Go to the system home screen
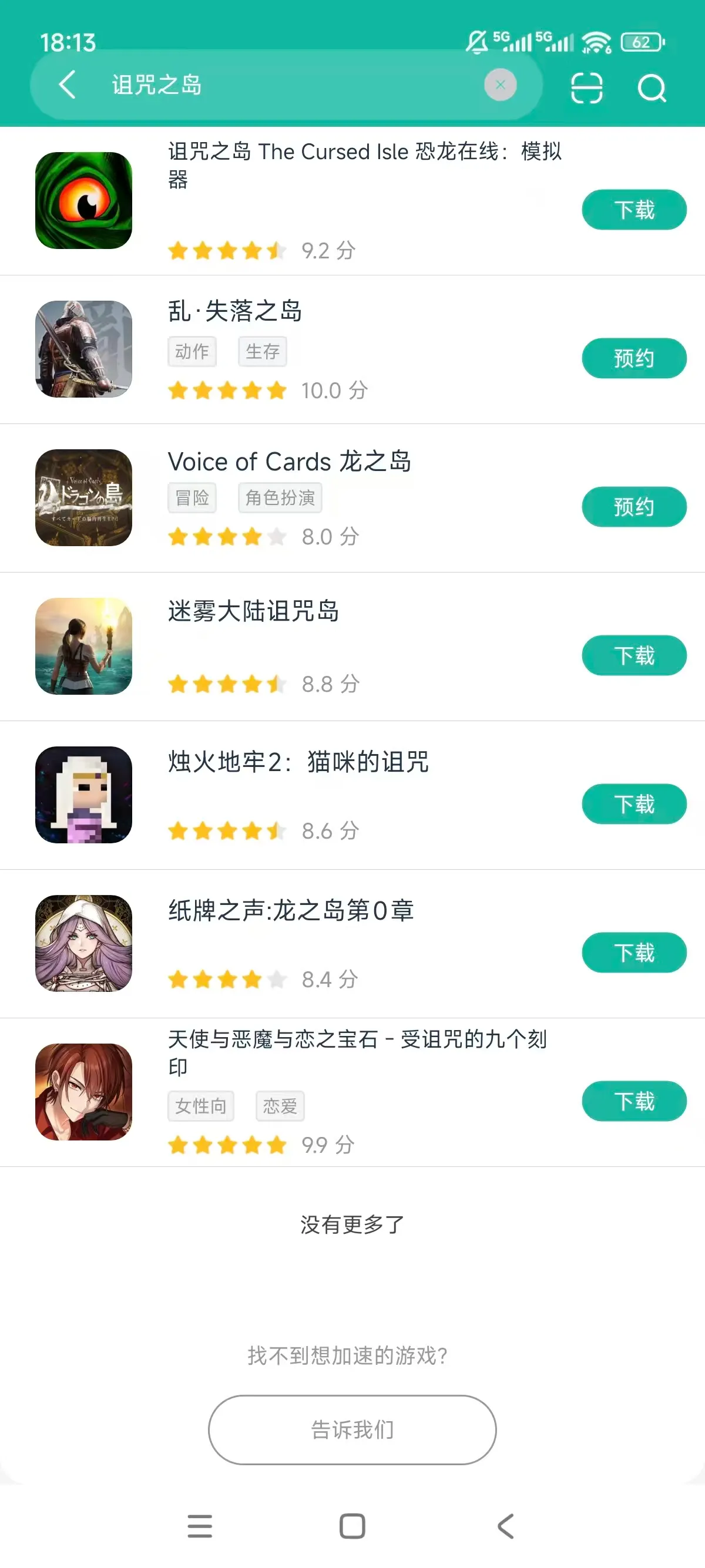Image resolution: width=705 pixels, height=1568 pixels. [x=352, y=1526]
